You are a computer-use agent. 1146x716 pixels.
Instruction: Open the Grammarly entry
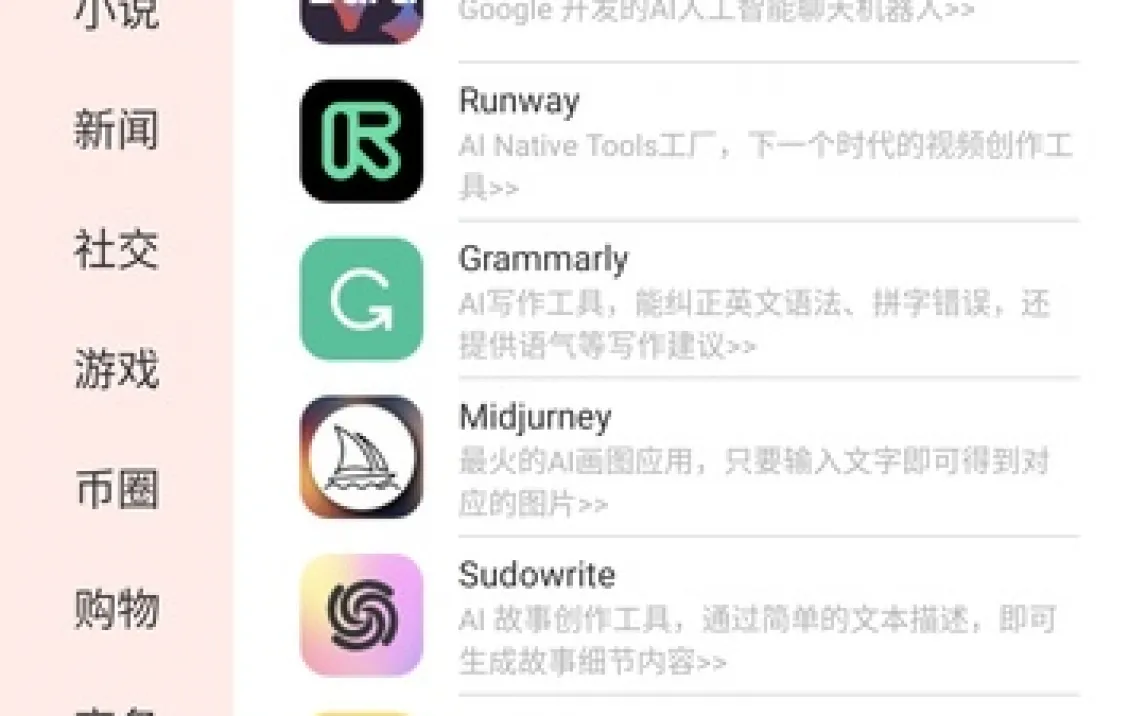[689, 299]
